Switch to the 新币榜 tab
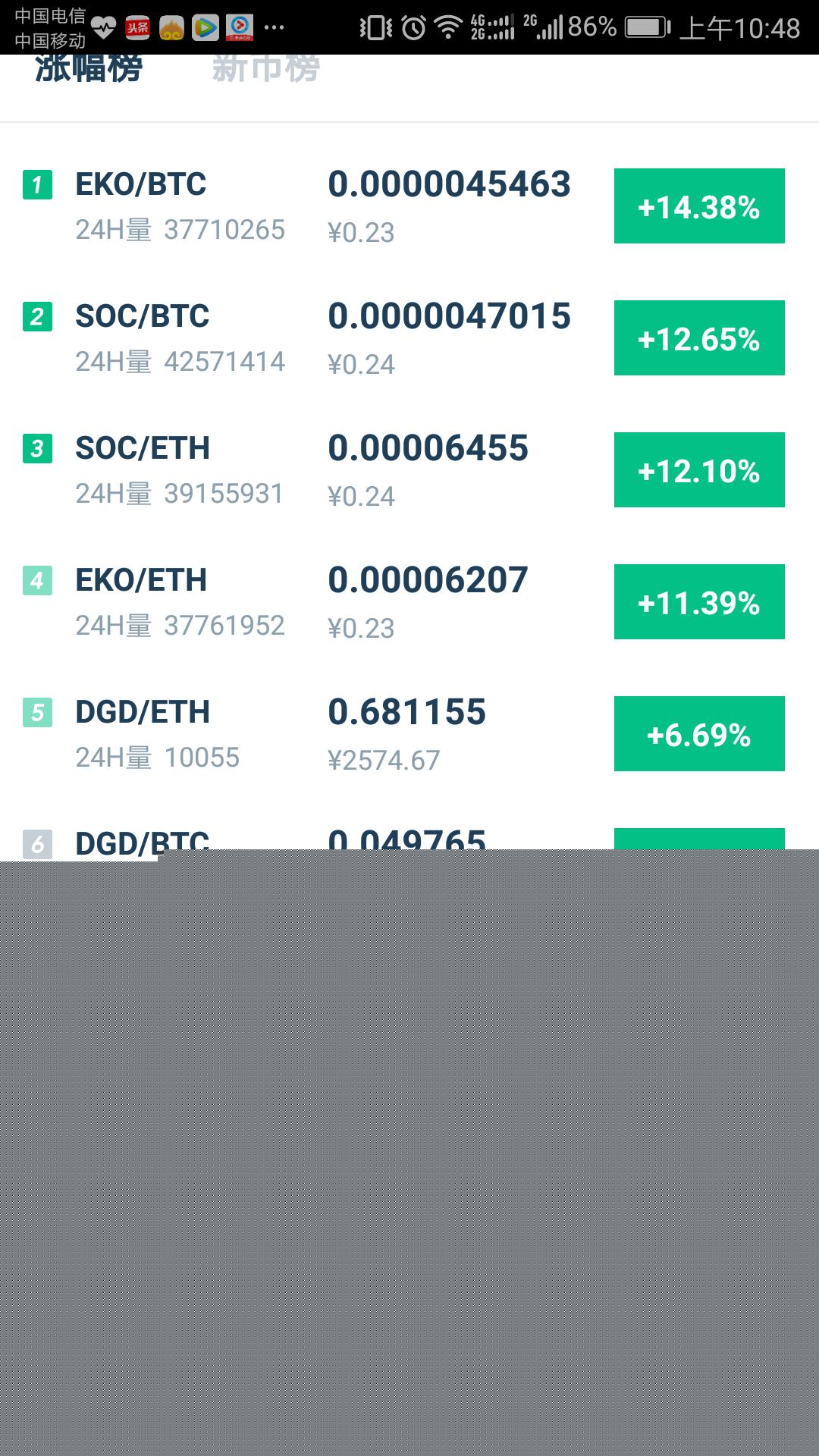819x1456 pixels. pos(265,70)
